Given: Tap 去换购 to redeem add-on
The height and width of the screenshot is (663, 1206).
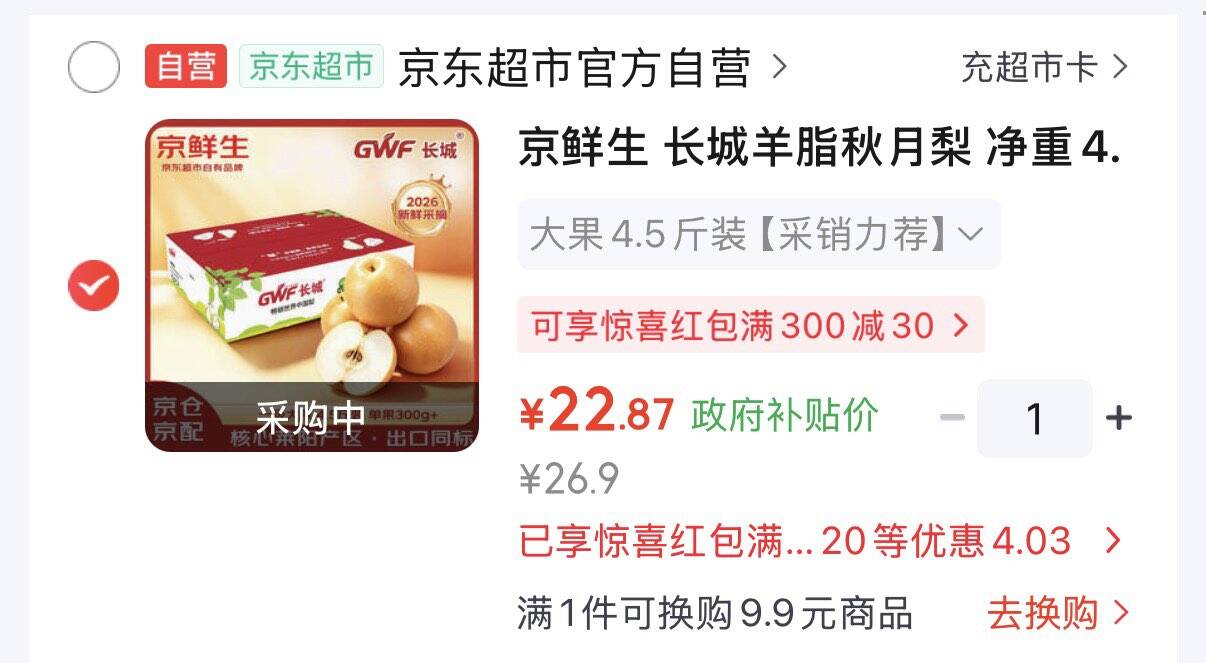Looking at the screenshot, I should pos(1058,613).
